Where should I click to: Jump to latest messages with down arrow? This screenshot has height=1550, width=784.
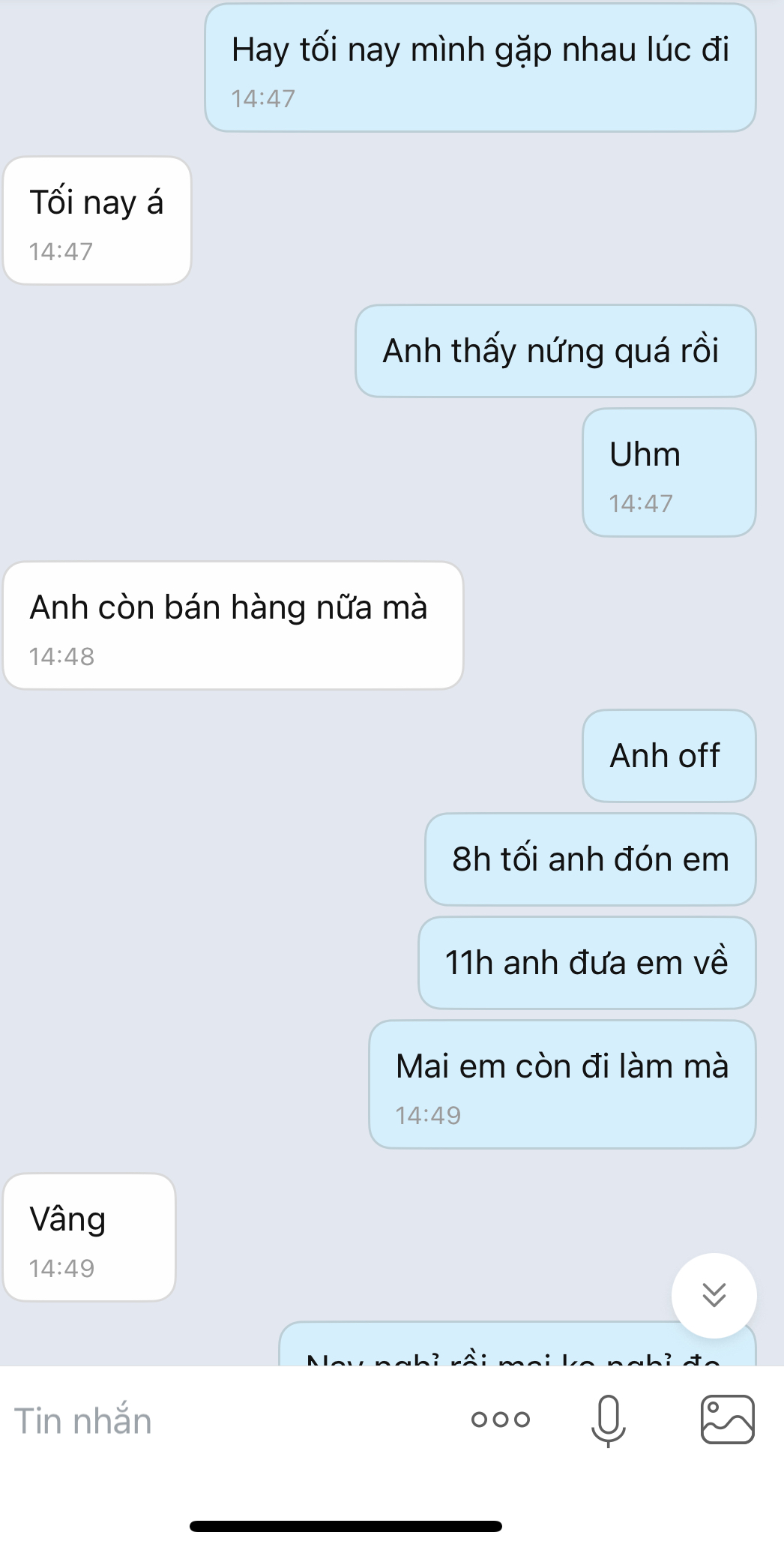[714, 1295]
